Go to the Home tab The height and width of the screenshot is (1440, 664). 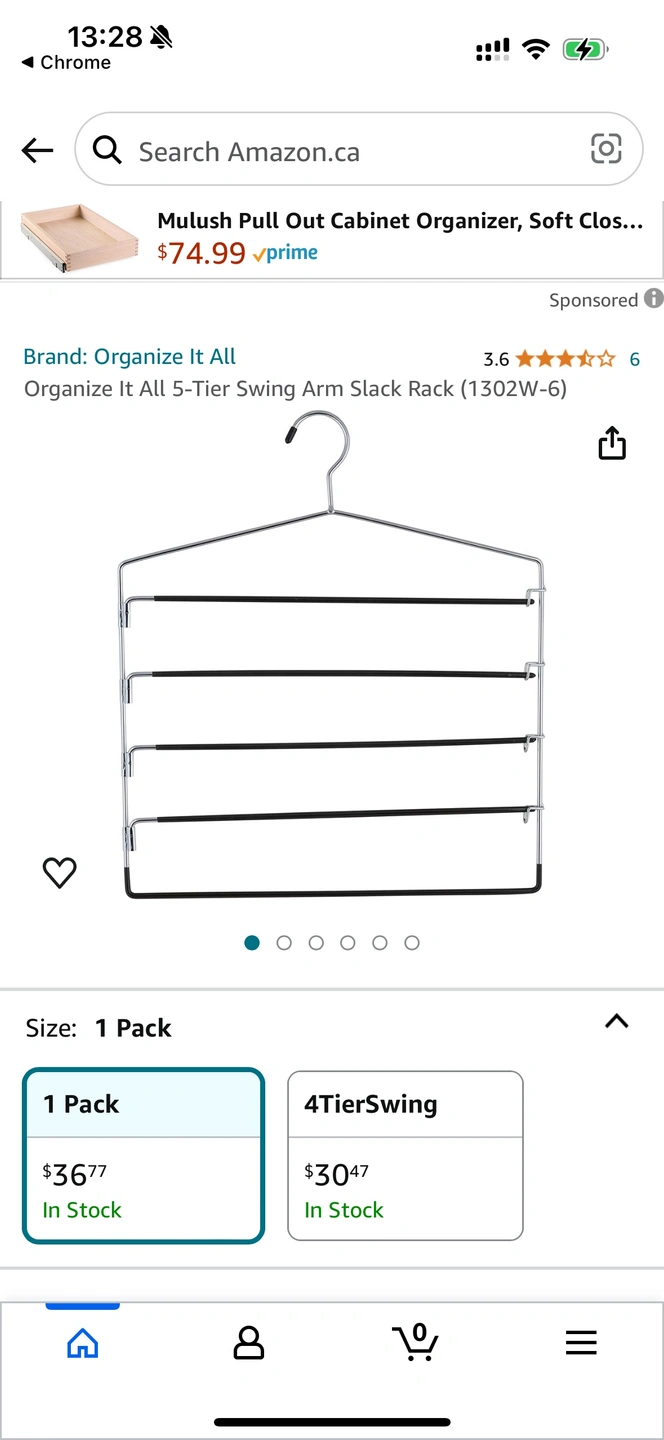pos(83,1343)
